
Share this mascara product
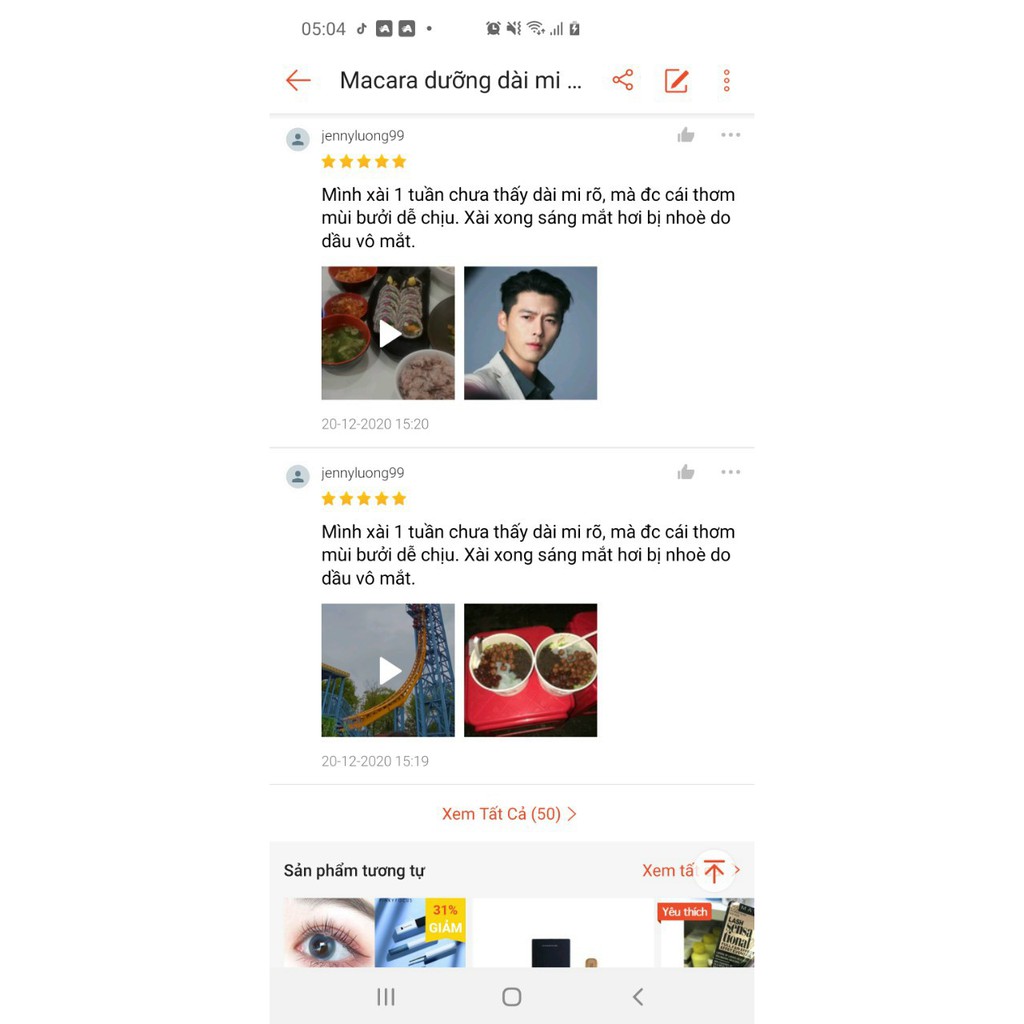[x=623, y=81]
